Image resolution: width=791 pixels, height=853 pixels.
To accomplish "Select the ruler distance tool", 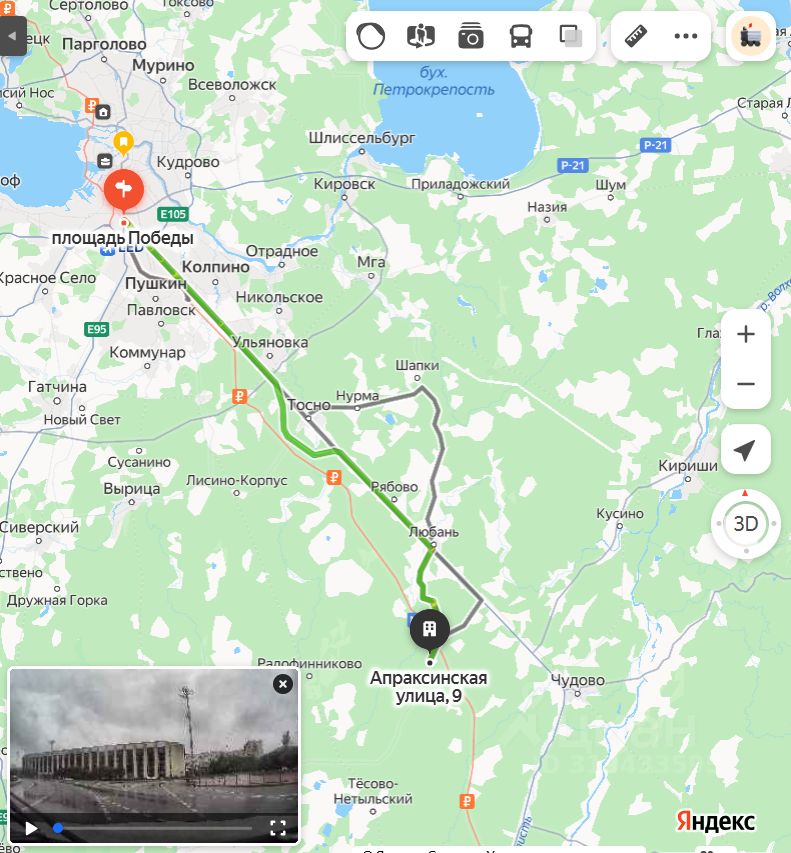I will (x=636, y=37).
